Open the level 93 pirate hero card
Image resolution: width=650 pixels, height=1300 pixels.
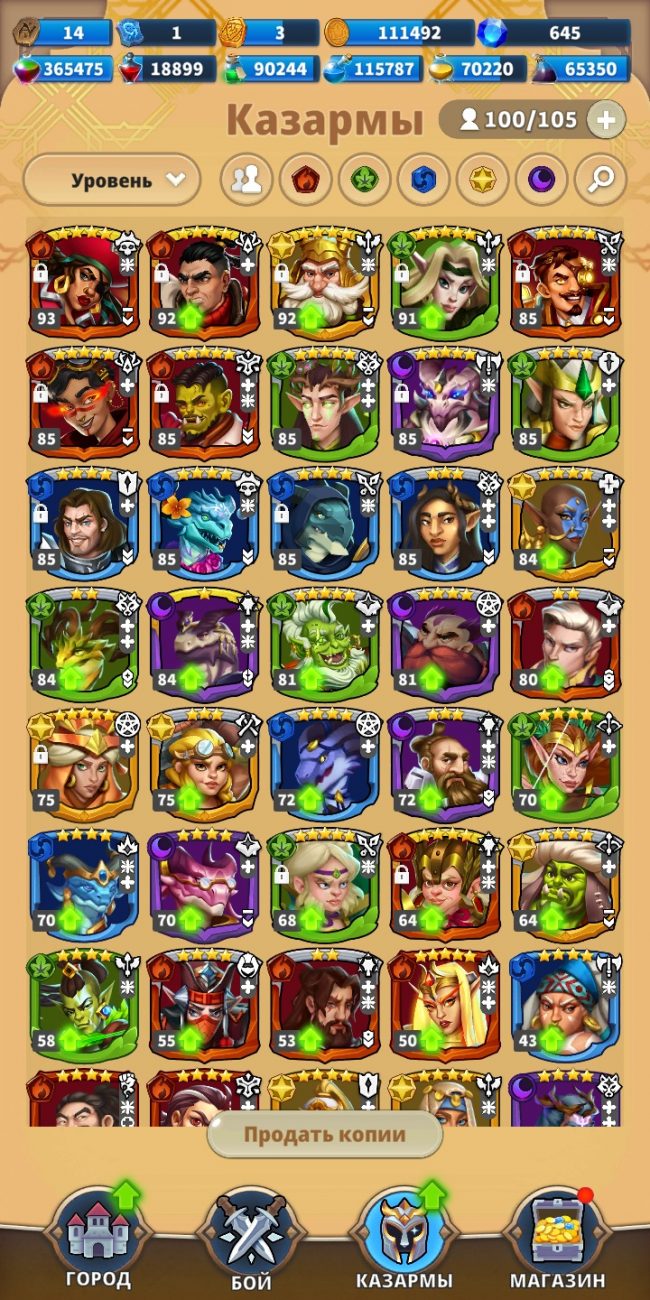pos(83,283)
